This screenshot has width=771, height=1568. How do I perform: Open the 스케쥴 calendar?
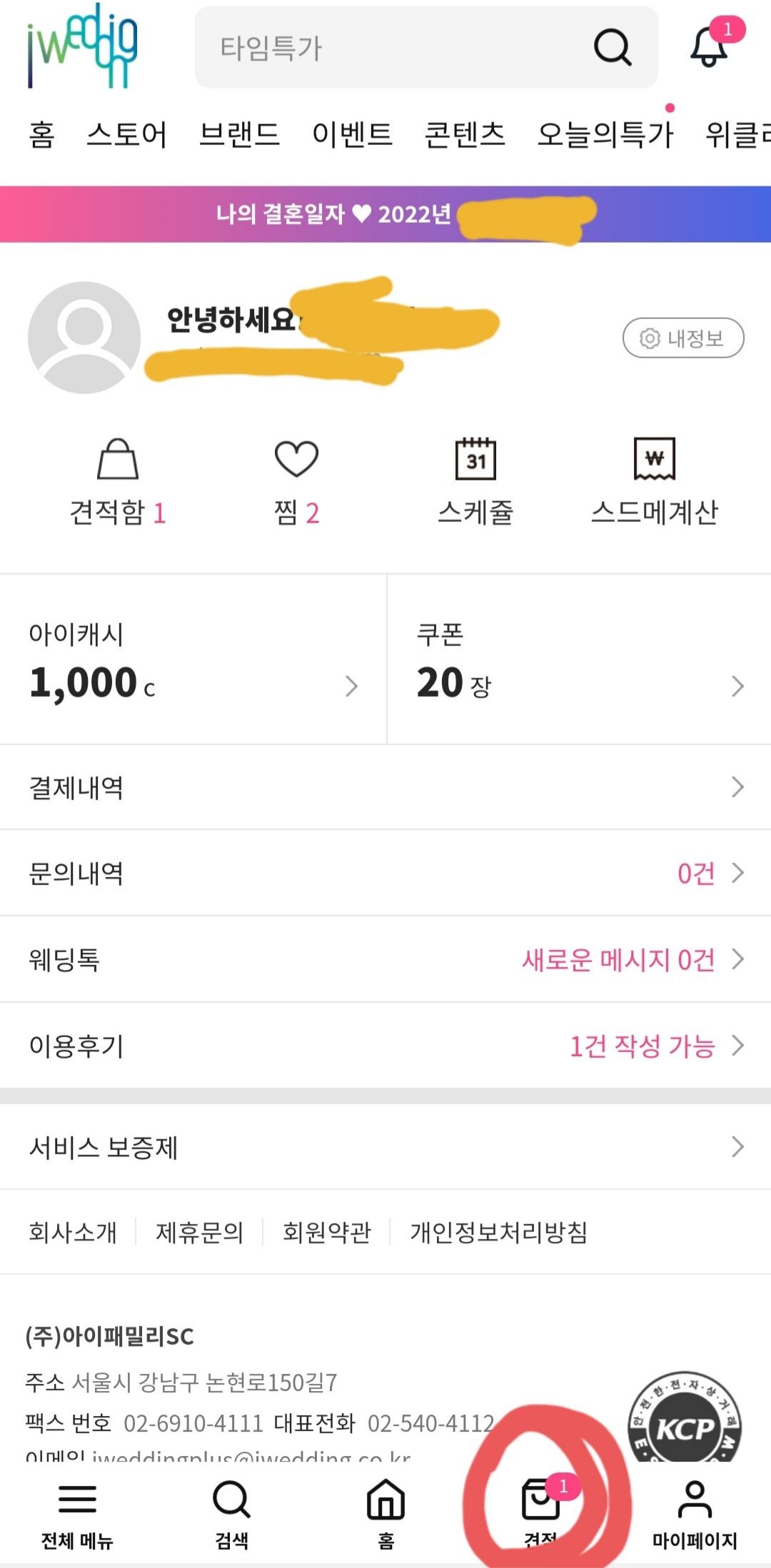475,482
